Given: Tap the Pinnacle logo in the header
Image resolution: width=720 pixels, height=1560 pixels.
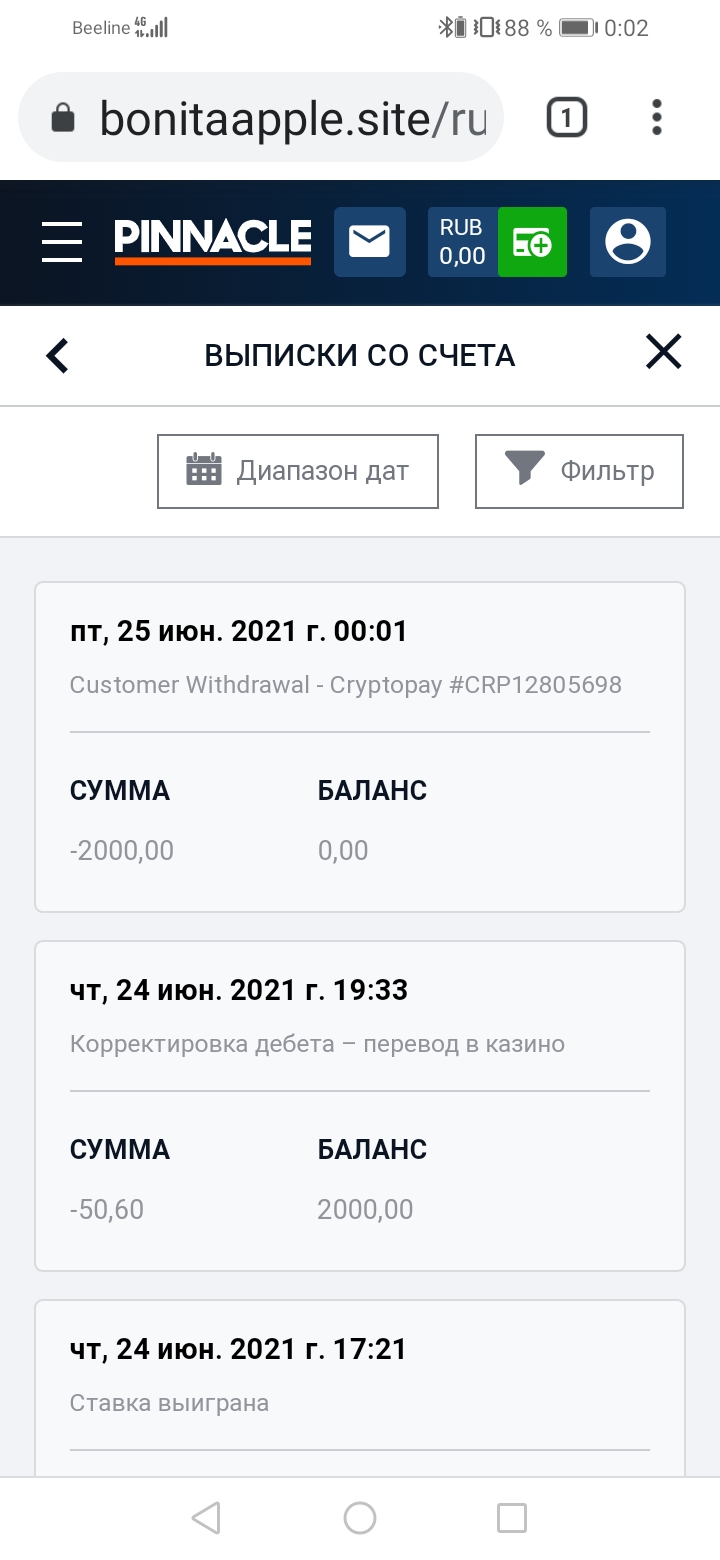Looking at the screenshot, I should [x=212, y=238].
